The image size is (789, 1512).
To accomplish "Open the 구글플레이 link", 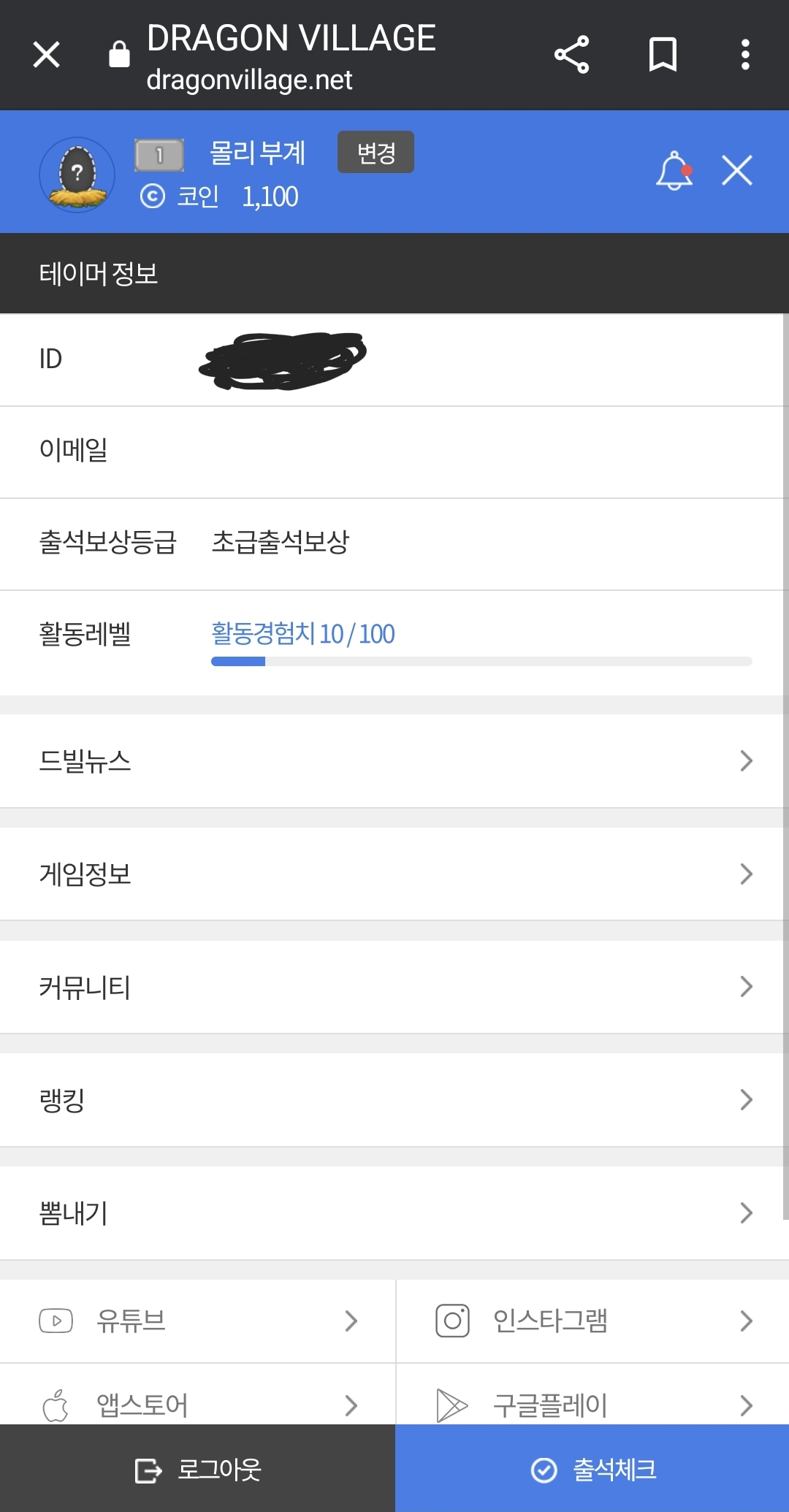I will (592, 1404).
